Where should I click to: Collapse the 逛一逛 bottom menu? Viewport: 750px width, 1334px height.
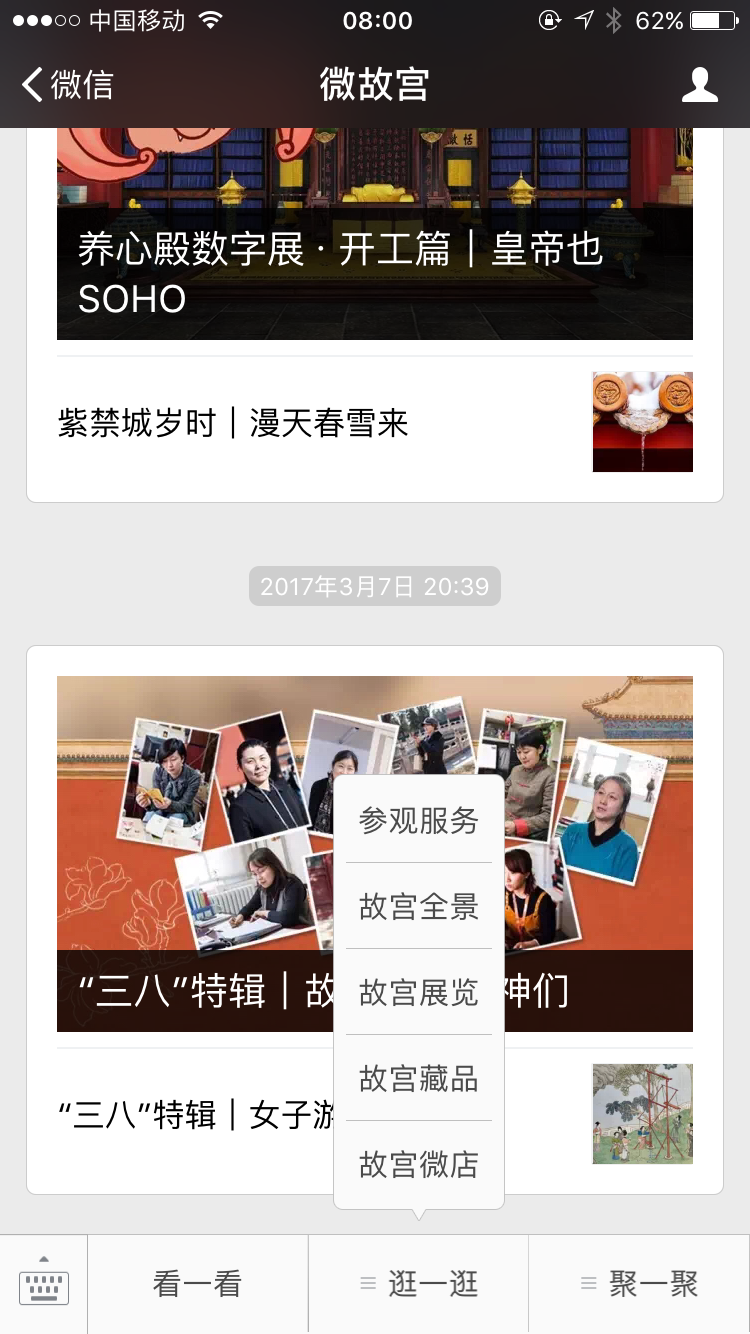pos(419,1284)
